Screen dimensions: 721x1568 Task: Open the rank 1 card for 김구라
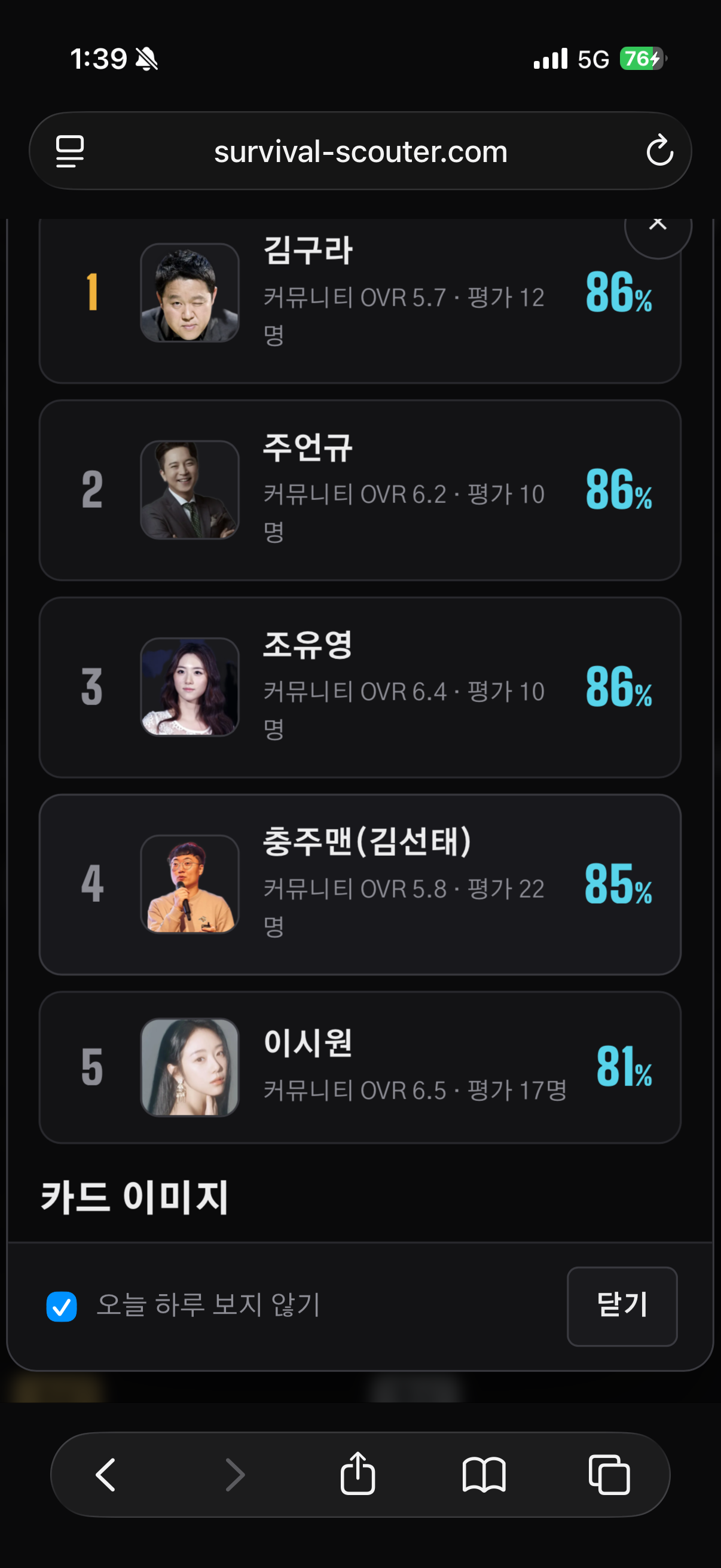pos(359,301)
